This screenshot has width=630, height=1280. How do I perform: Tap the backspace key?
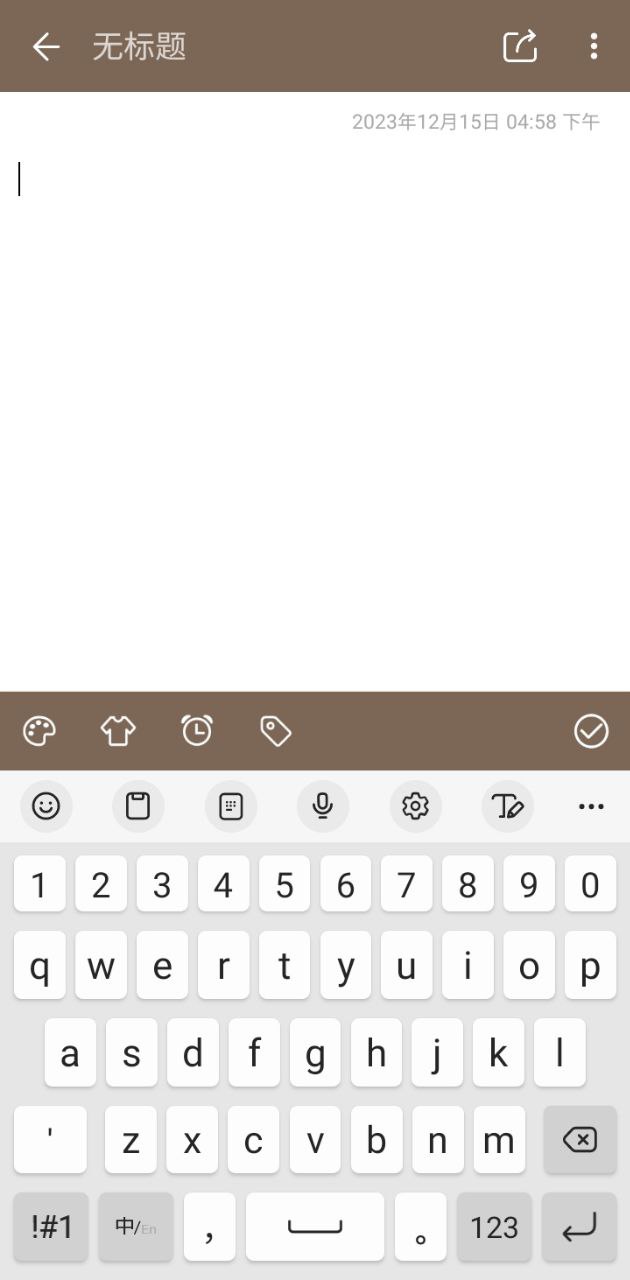point(579,1139)
